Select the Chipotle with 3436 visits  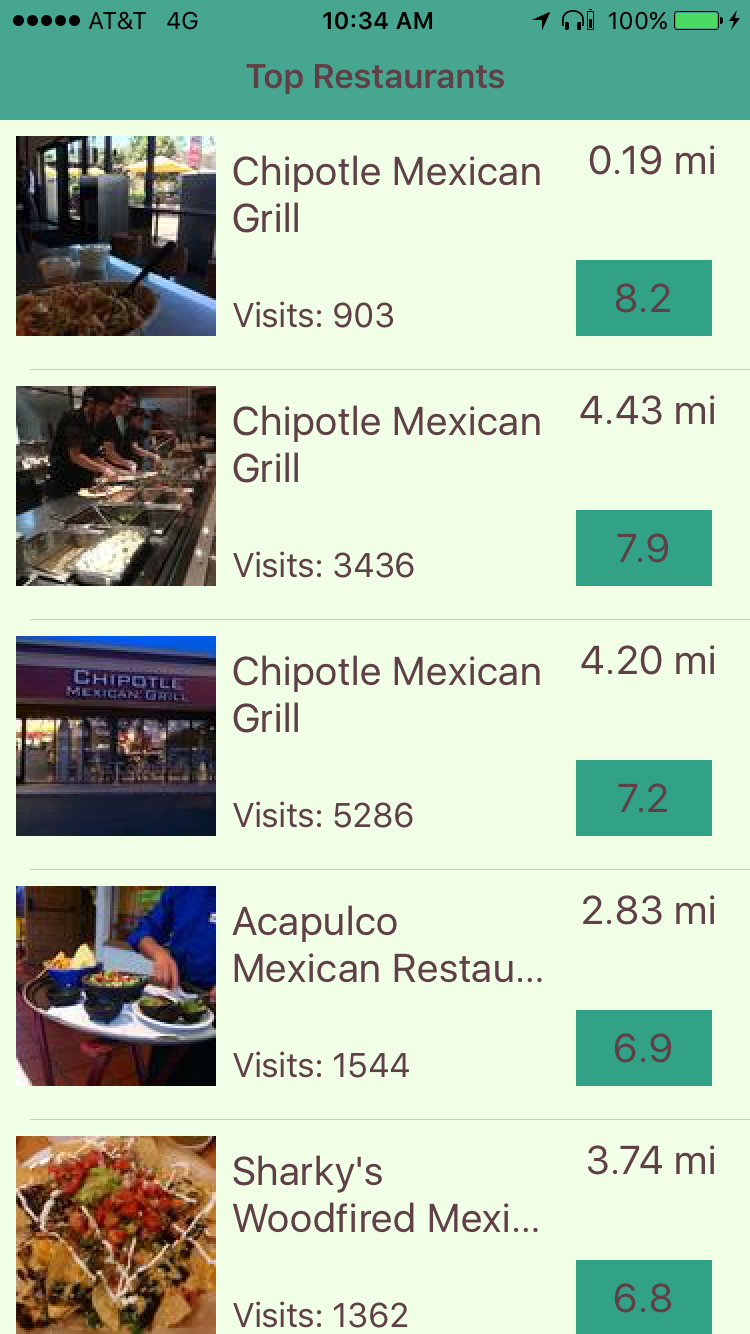(x=386, y=446)
